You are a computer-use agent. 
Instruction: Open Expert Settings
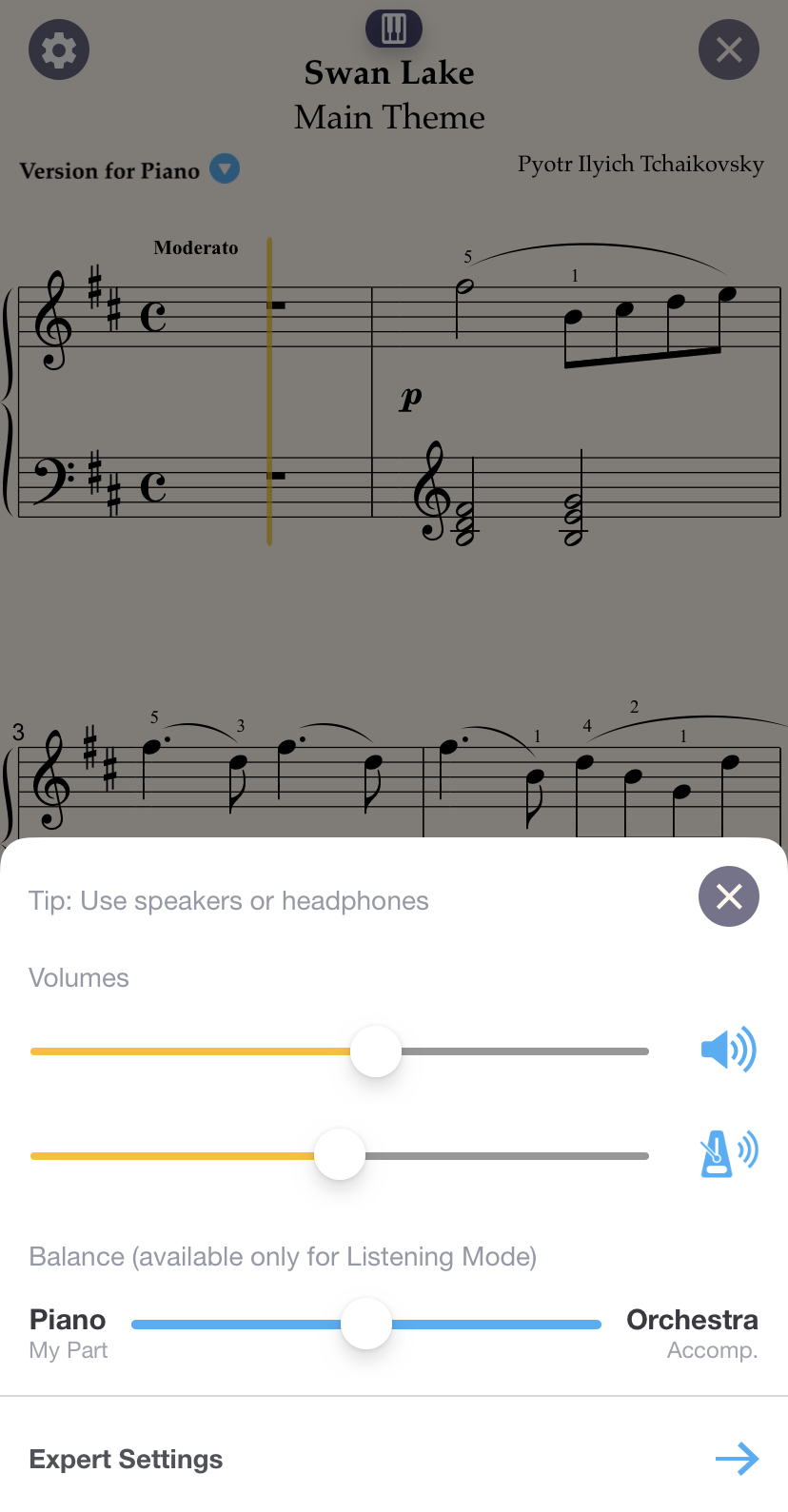(394, 1459)
